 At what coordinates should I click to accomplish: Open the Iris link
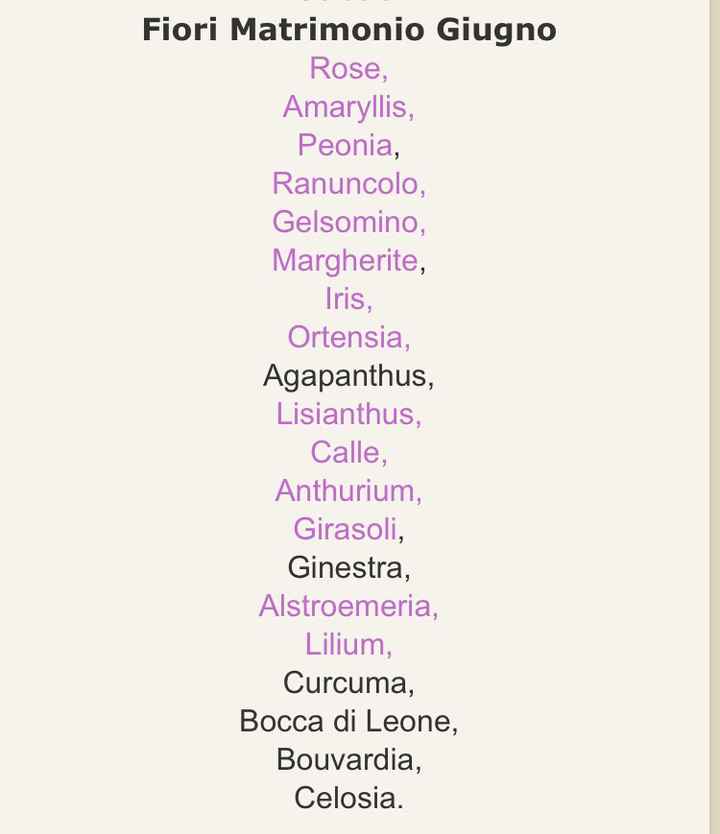(345, 299)
